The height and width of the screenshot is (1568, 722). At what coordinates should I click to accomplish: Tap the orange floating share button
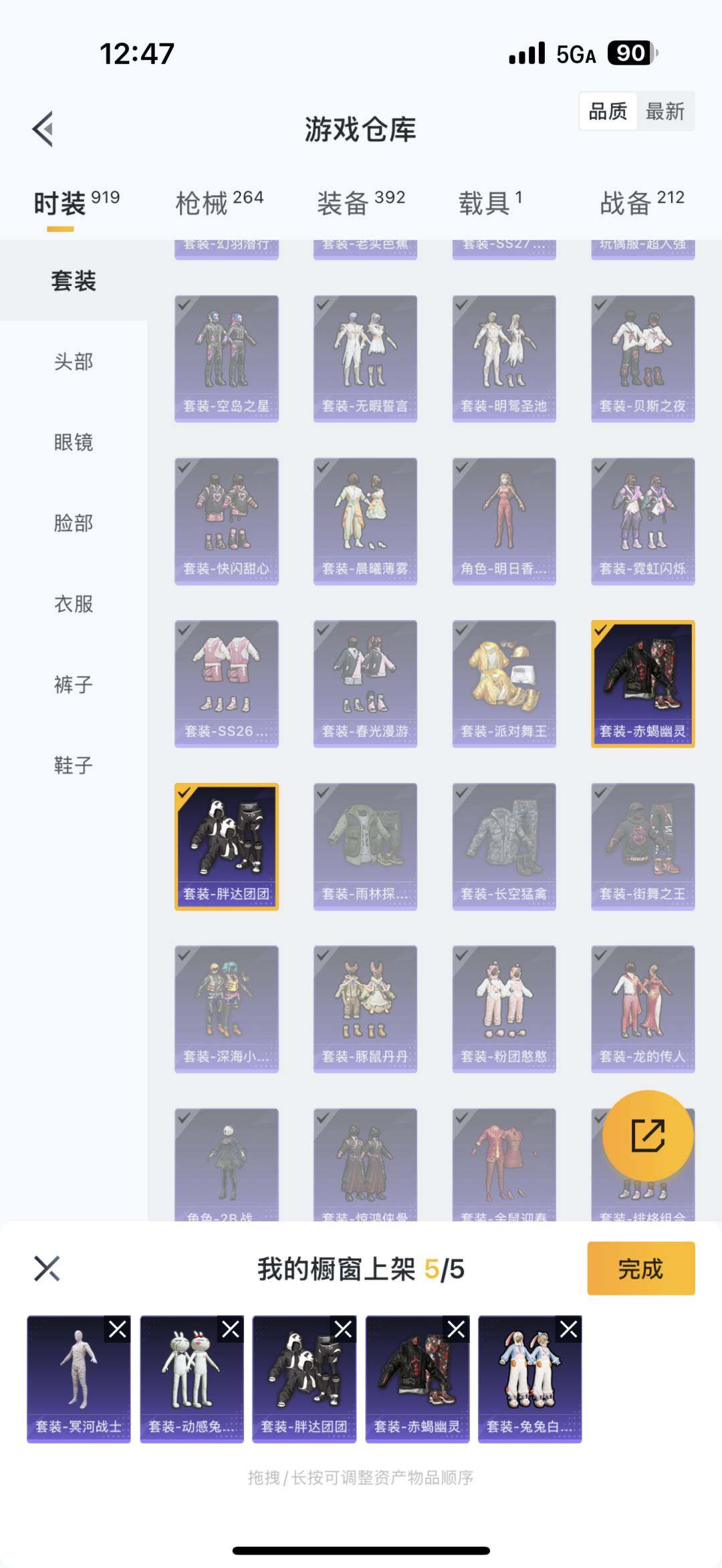pyautogui.click(x=648, y=1135)
